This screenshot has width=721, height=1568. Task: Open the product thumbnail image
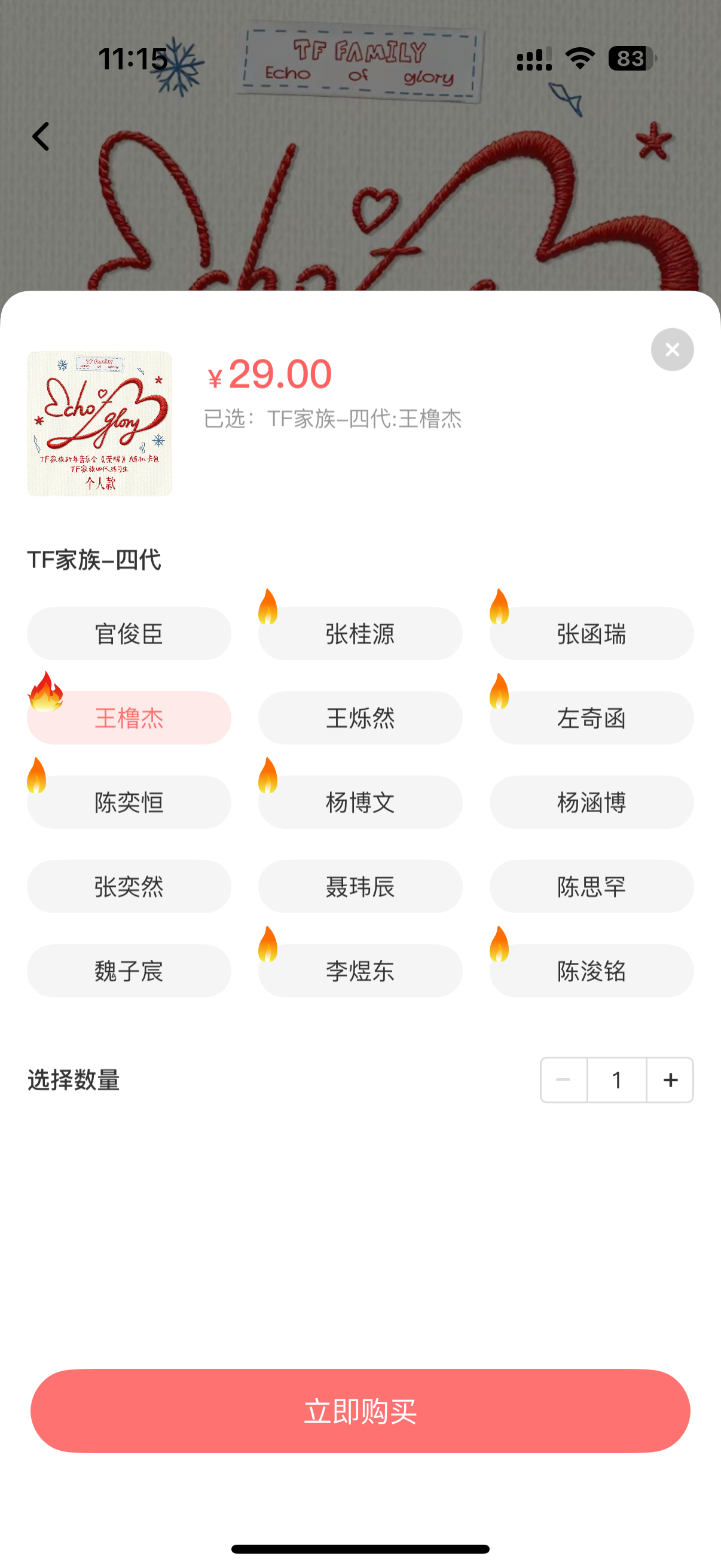pyautogui.click(x=100, y=422)
